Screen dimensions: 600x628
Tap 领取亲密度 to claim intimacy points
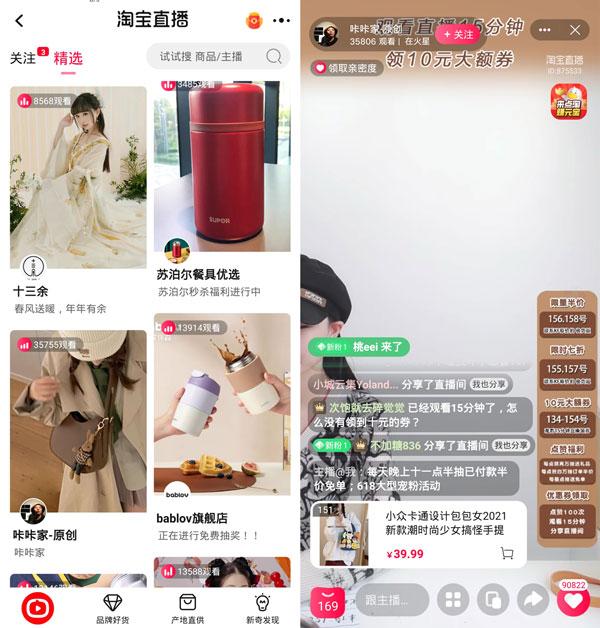pos(346,68)
